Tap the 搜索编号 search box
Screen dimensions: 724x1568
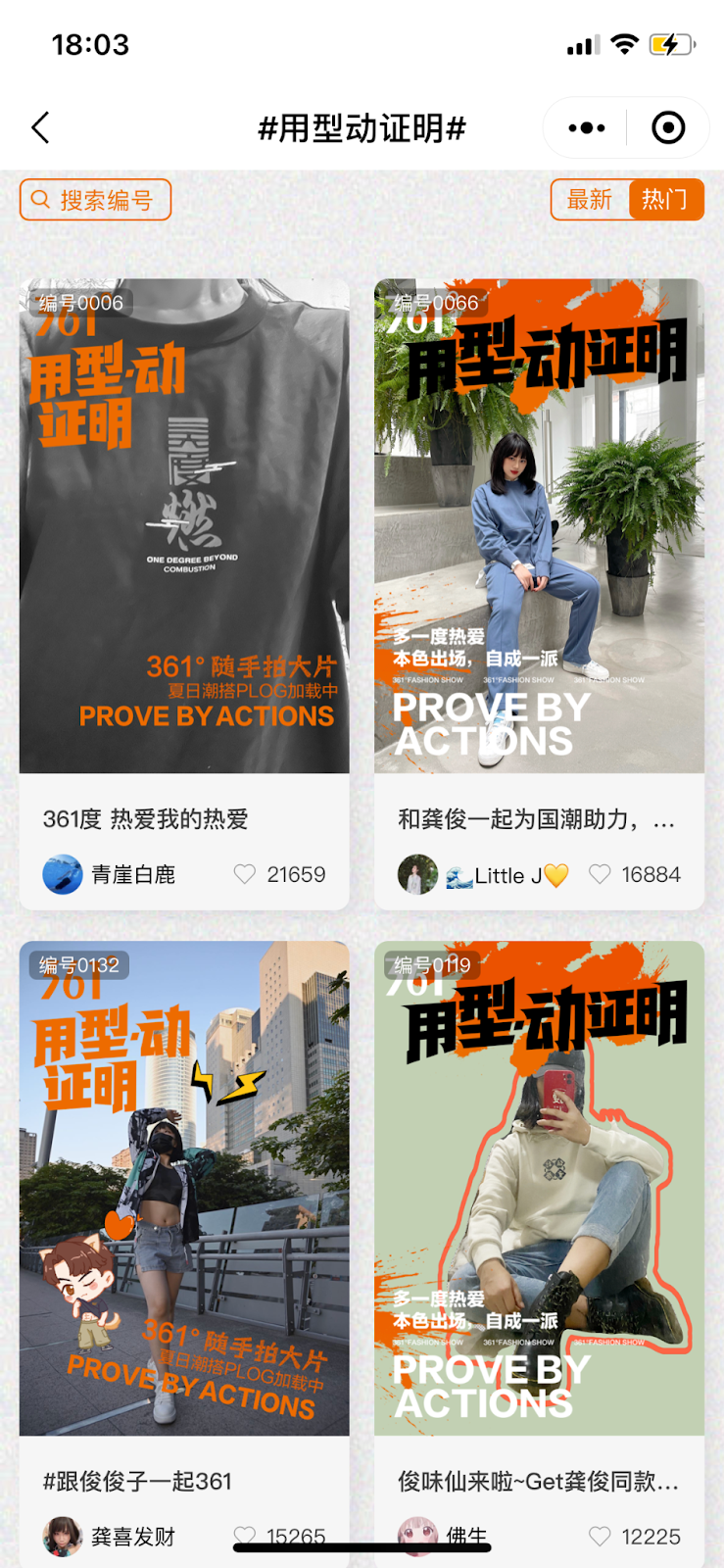pyautogui.click(x=96, y=200)
